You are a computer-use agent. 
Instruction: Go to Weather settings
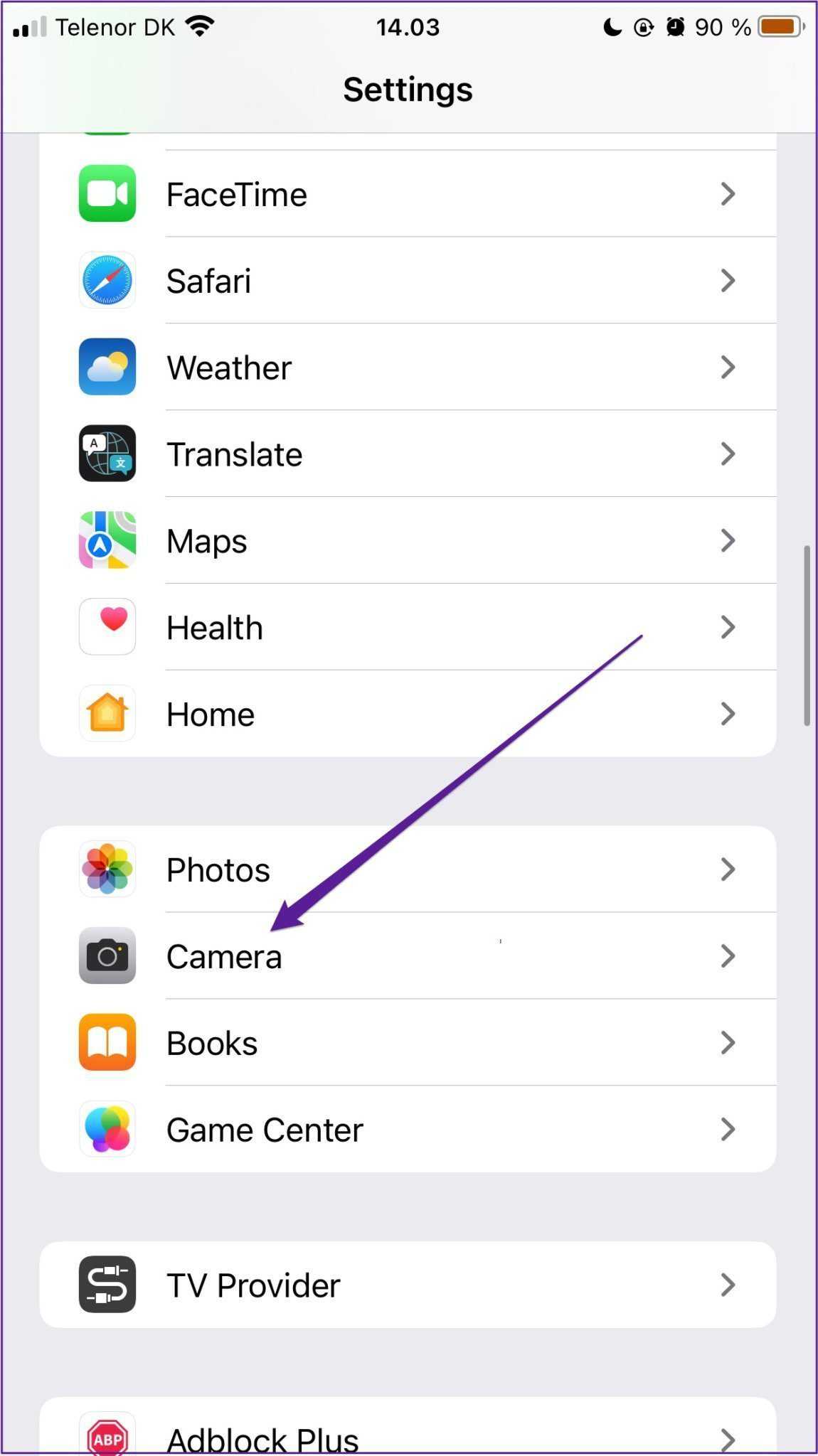coord(407,368)
